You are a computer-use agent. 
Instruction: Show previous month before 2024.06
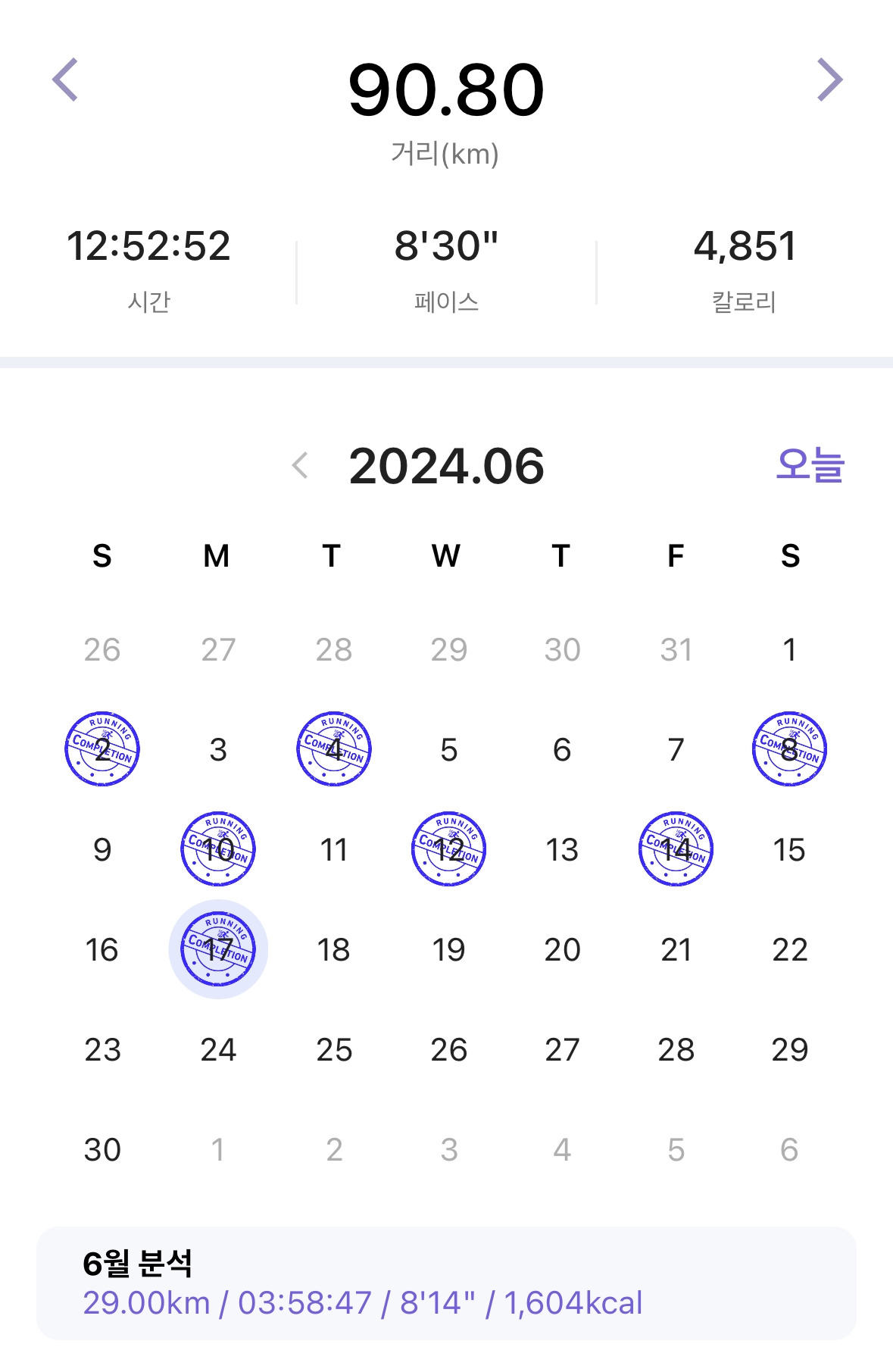click(301, 465)
